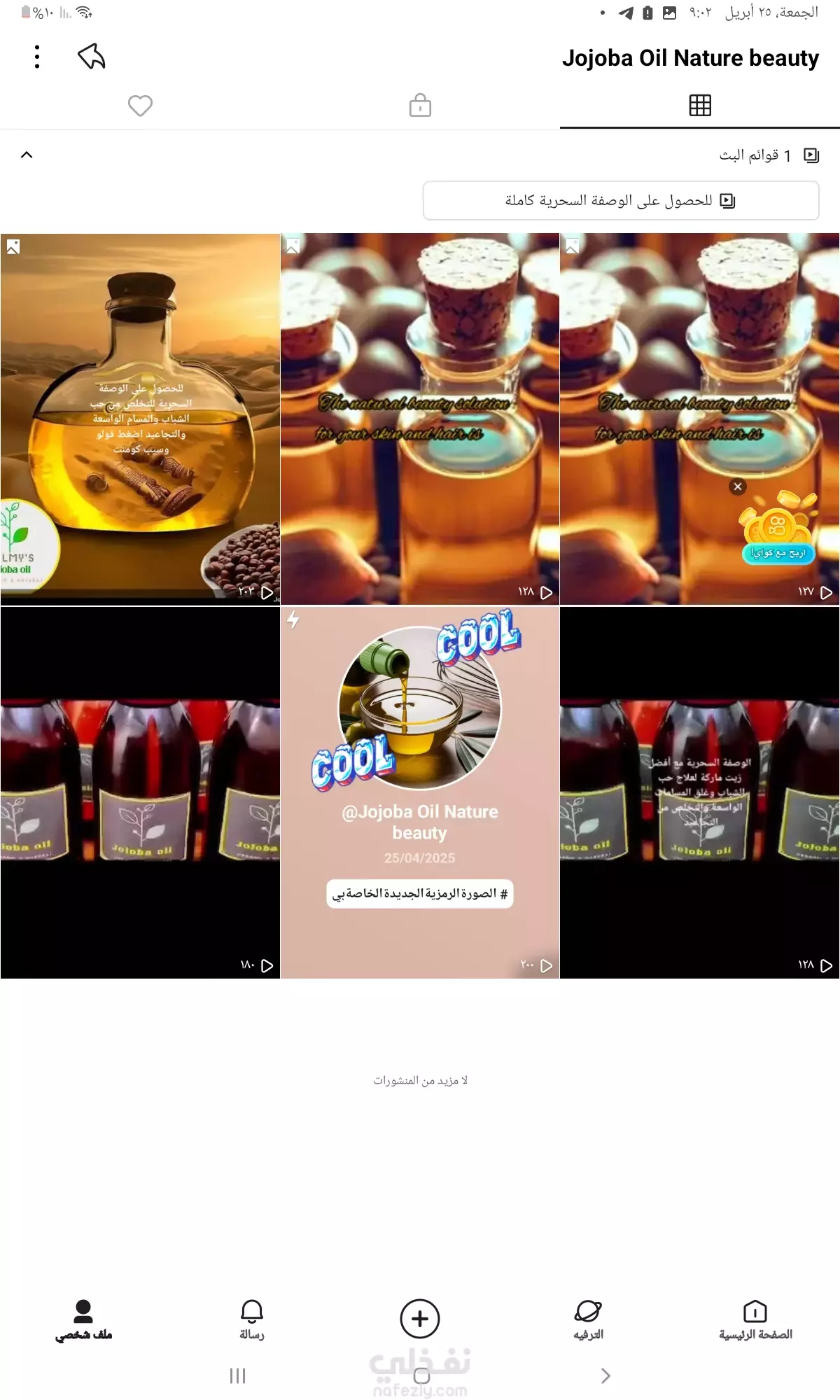Open the ملف شخصي profile tab
This screenshot has height=1400, width=840.
click(83, 1319)
